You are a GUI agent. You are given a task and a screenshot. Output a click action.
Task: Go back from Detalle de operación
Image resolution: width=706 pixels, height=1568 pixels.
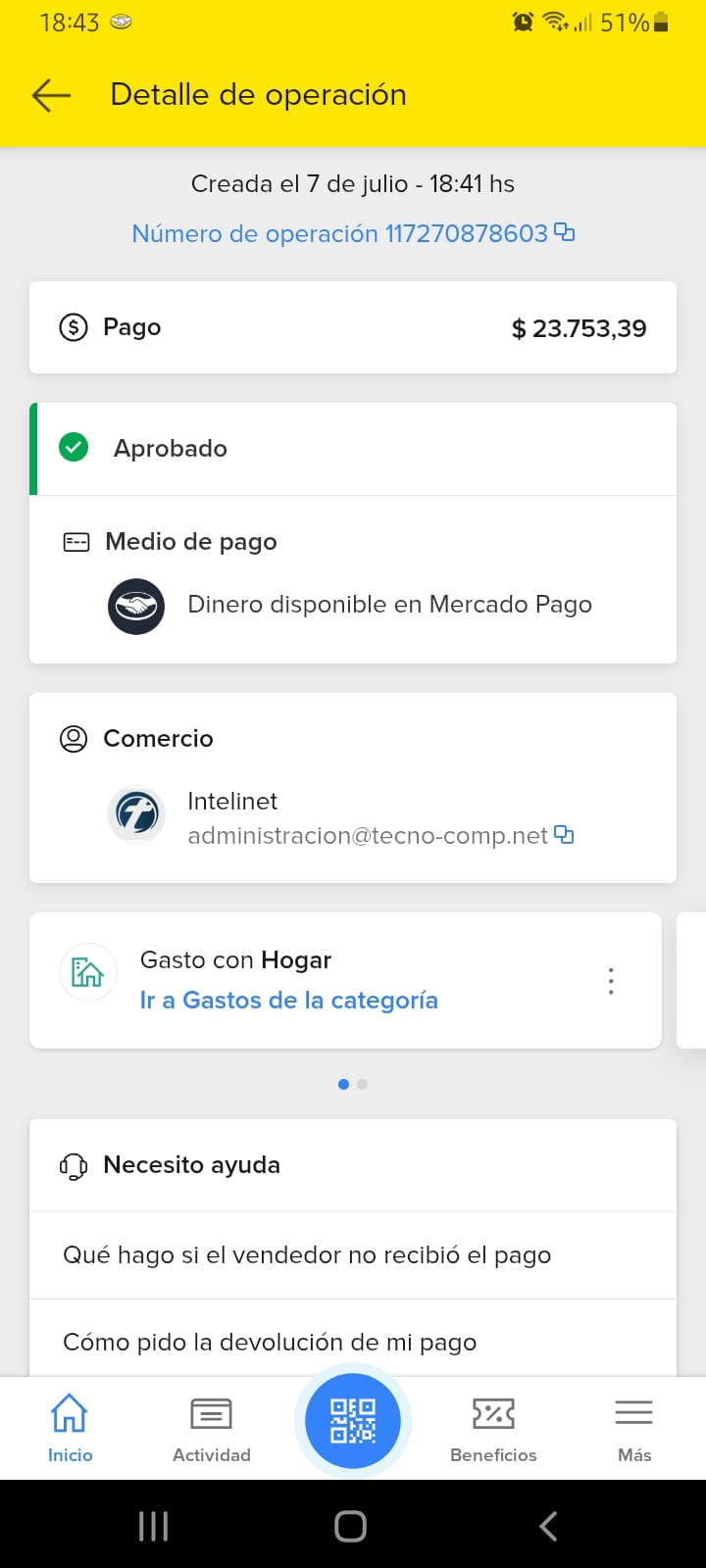tap(51, 95)
